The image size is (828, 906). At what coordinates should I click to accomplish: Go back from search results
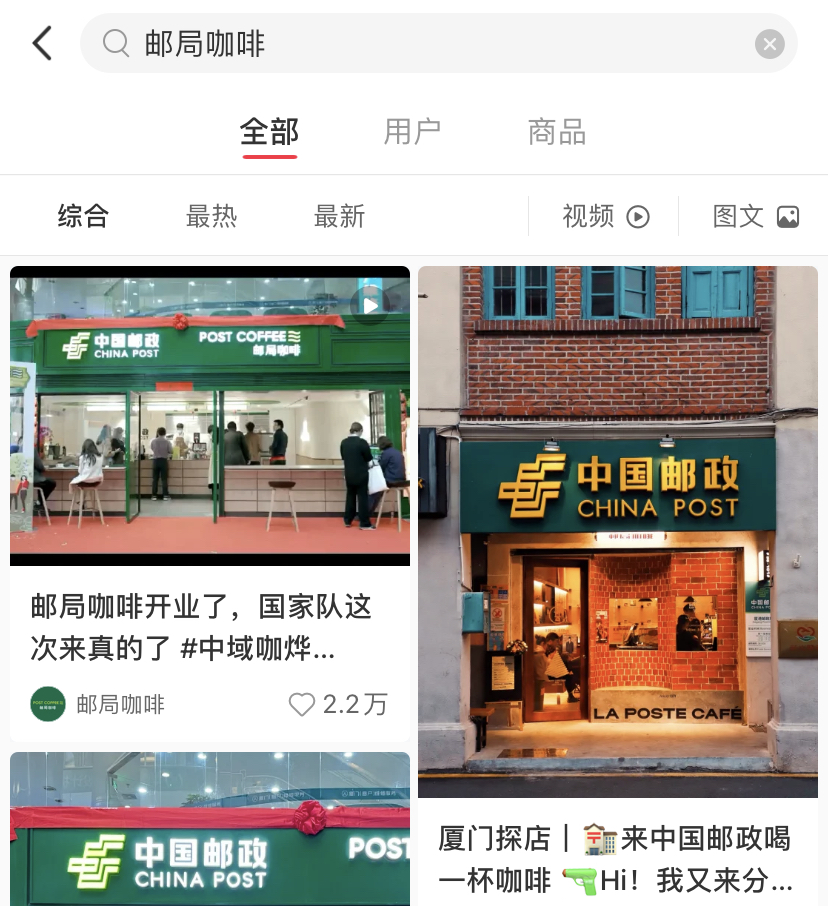point(42,44)
